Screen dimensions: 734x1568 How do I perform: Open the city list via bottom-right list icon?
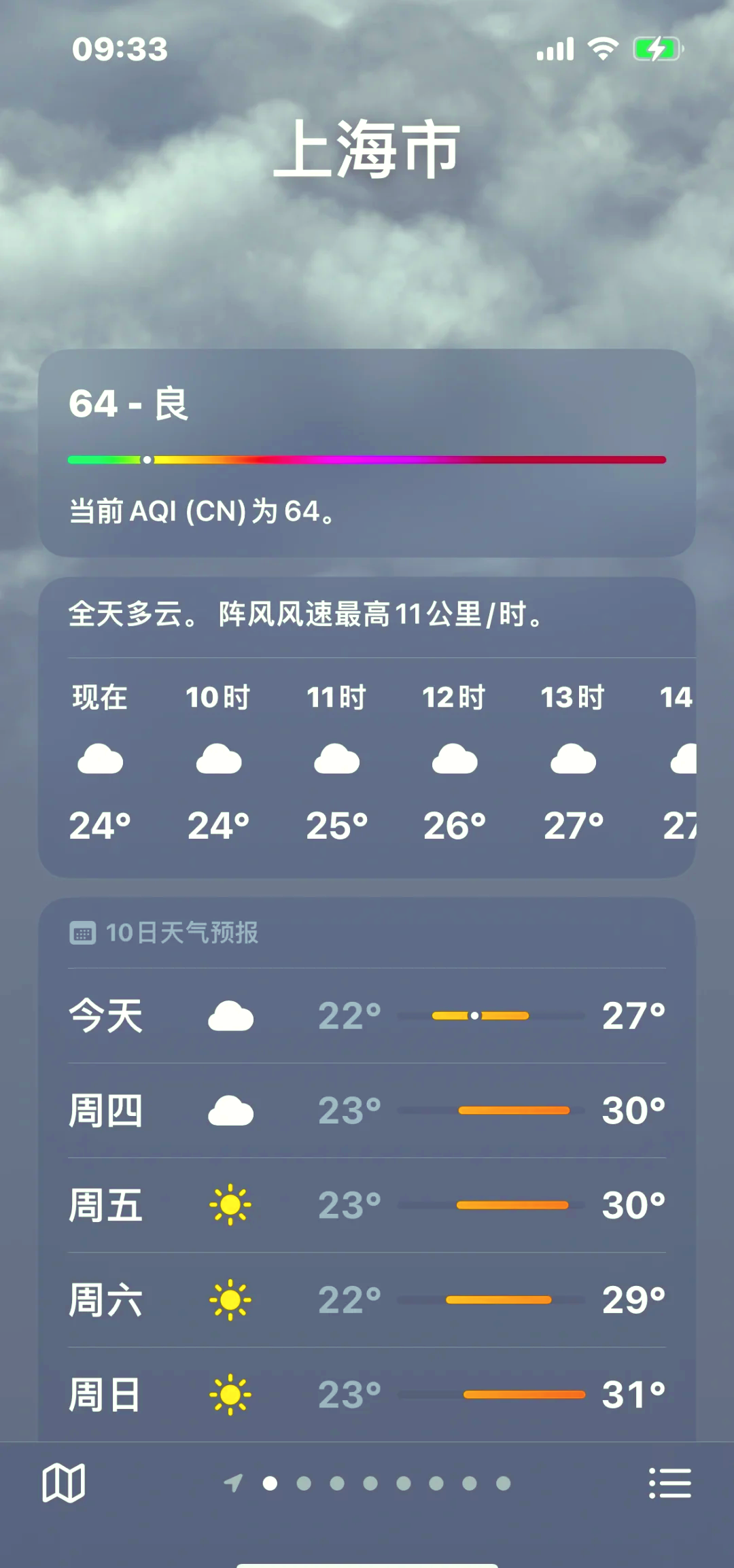point(669,1484)
